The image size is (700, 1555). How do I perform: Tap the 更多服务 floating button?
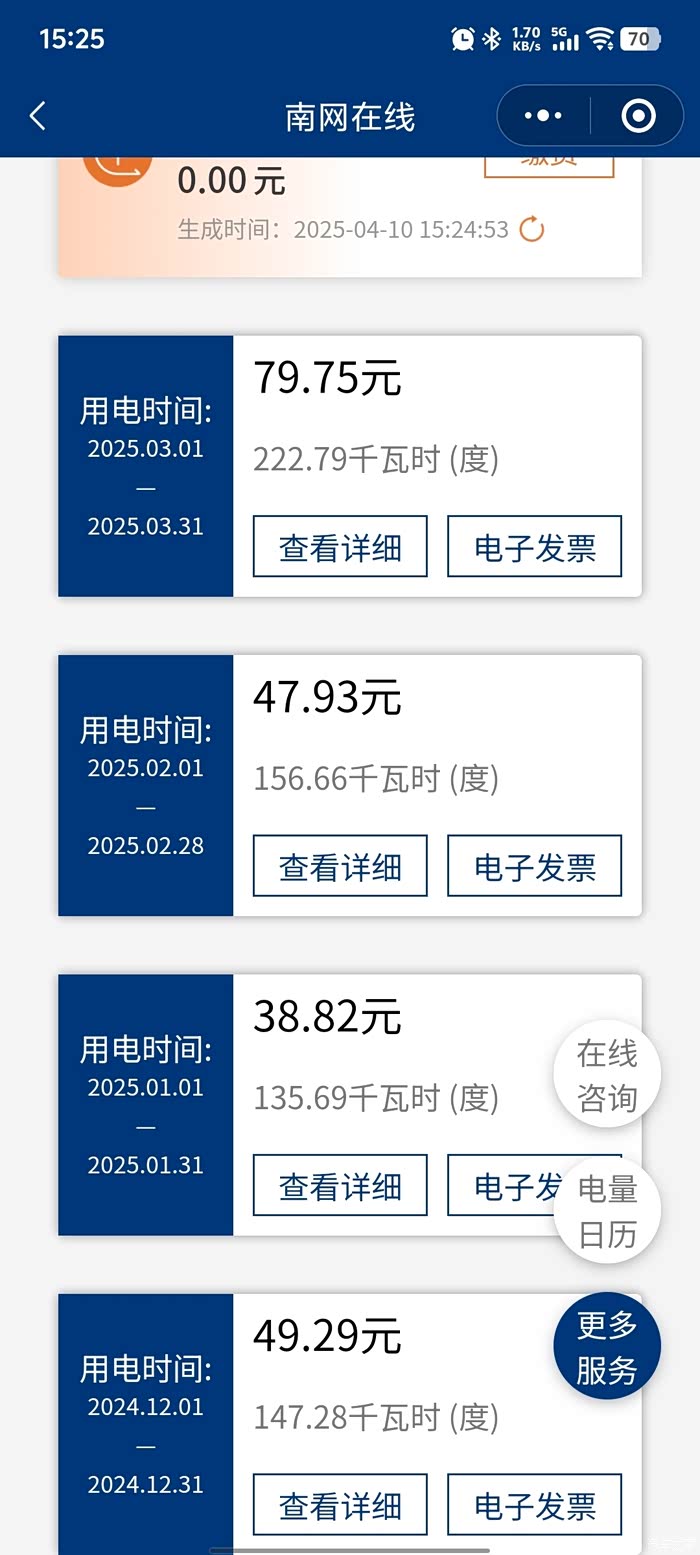point(607,1347)
